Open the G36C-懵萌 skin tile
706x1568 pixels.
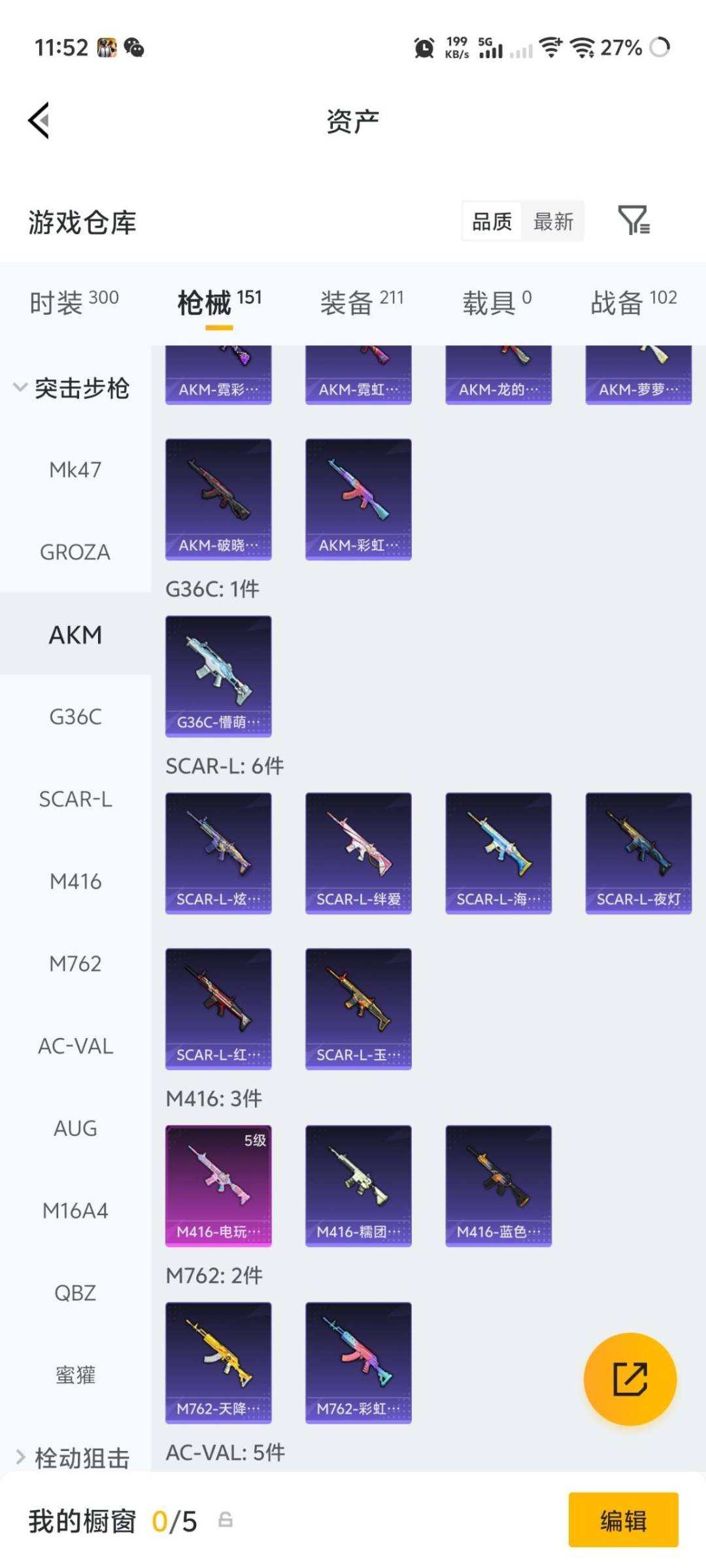(218, 676)
